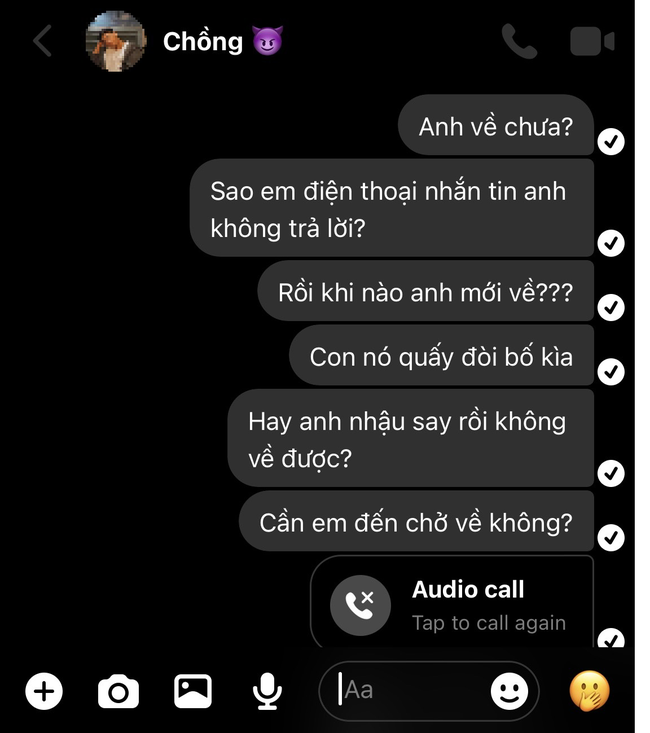The height and width of the screenshot is (733, 650).
Task: Start an audio call with Chồng
Action: click(x=519, y=41)
